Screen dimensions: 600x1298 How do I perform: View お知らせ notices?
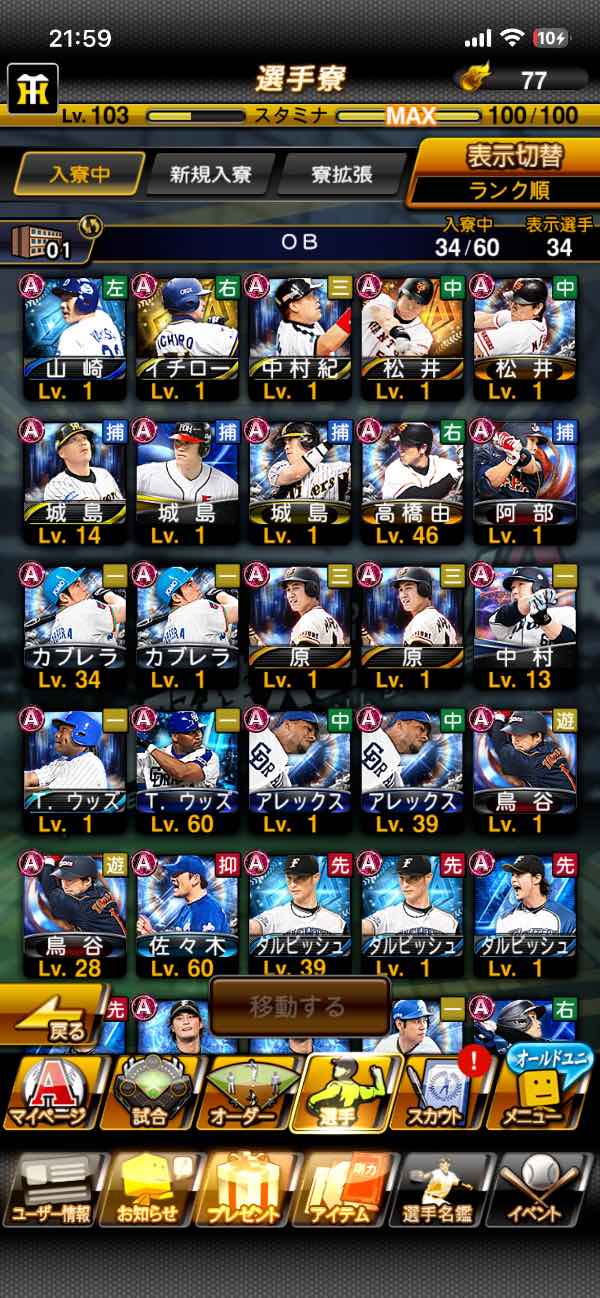[x=150, y=1190]
